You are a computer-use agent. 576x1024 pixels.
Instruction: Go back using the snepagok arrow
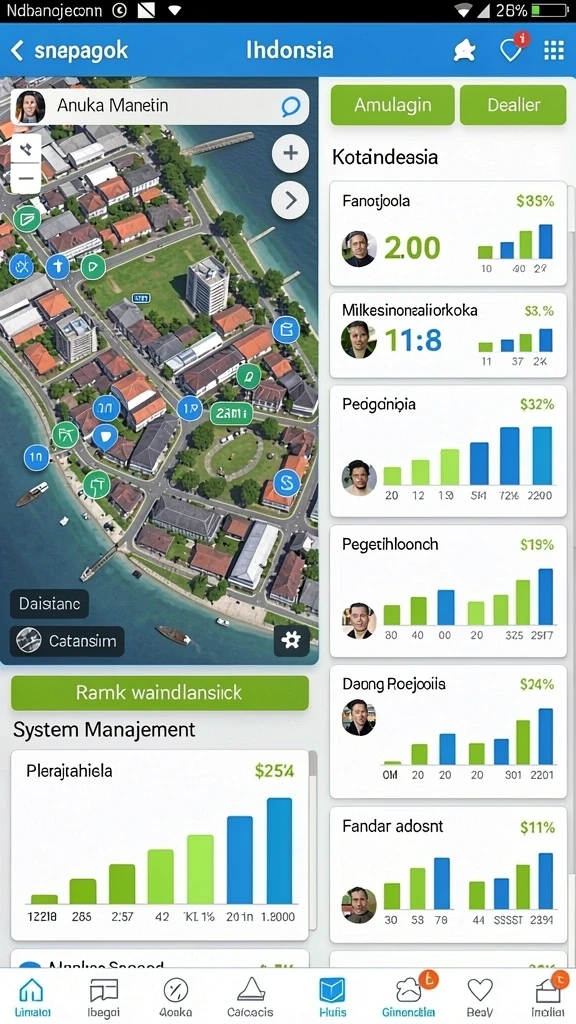click(18, 51)
